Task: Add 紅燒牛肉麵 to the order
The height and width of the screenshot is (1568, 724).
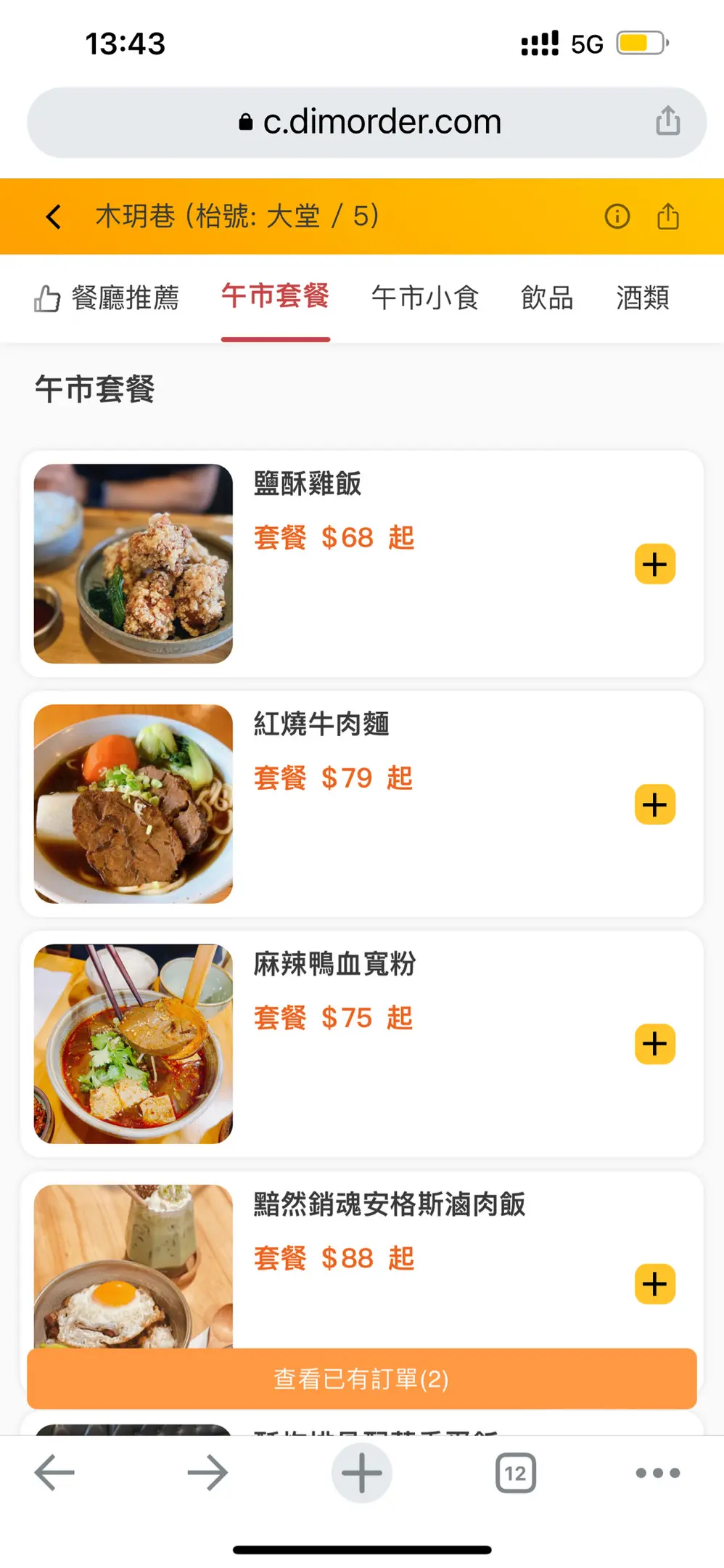Action: pos(654,804)
